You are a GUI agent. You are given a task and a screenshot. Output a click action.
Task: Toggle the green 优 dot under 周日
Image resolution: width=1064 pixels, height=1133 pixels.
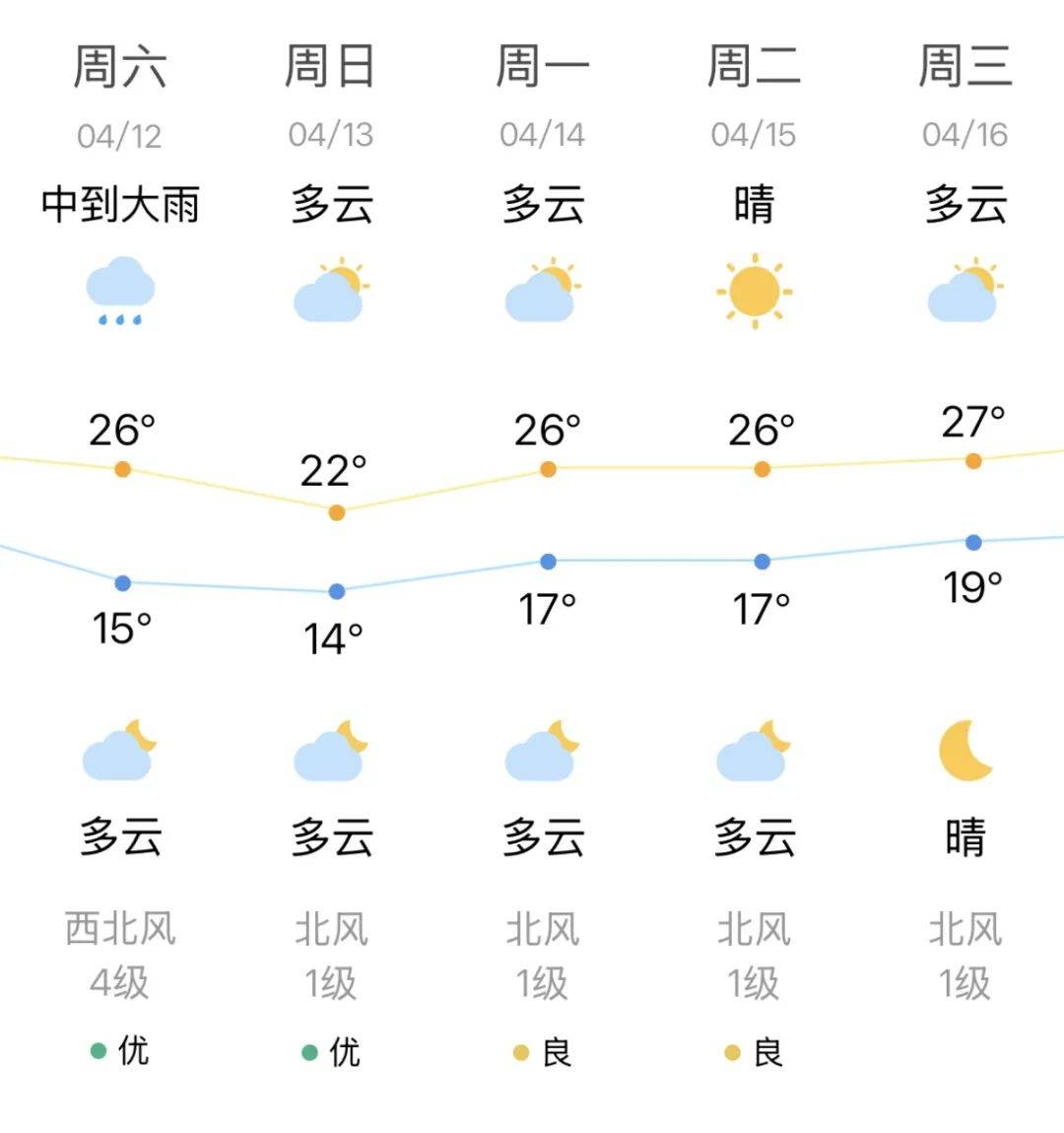(x=309, y=1051)
